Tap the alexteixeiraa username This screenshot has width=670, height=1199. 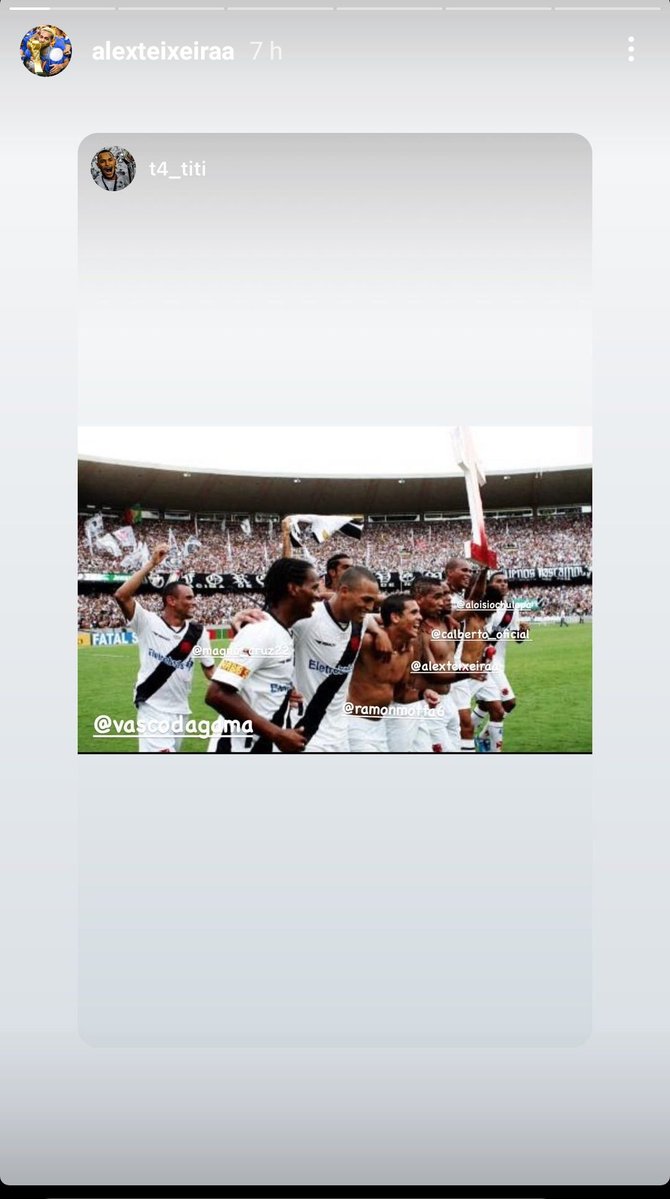[x=163, y=51]
